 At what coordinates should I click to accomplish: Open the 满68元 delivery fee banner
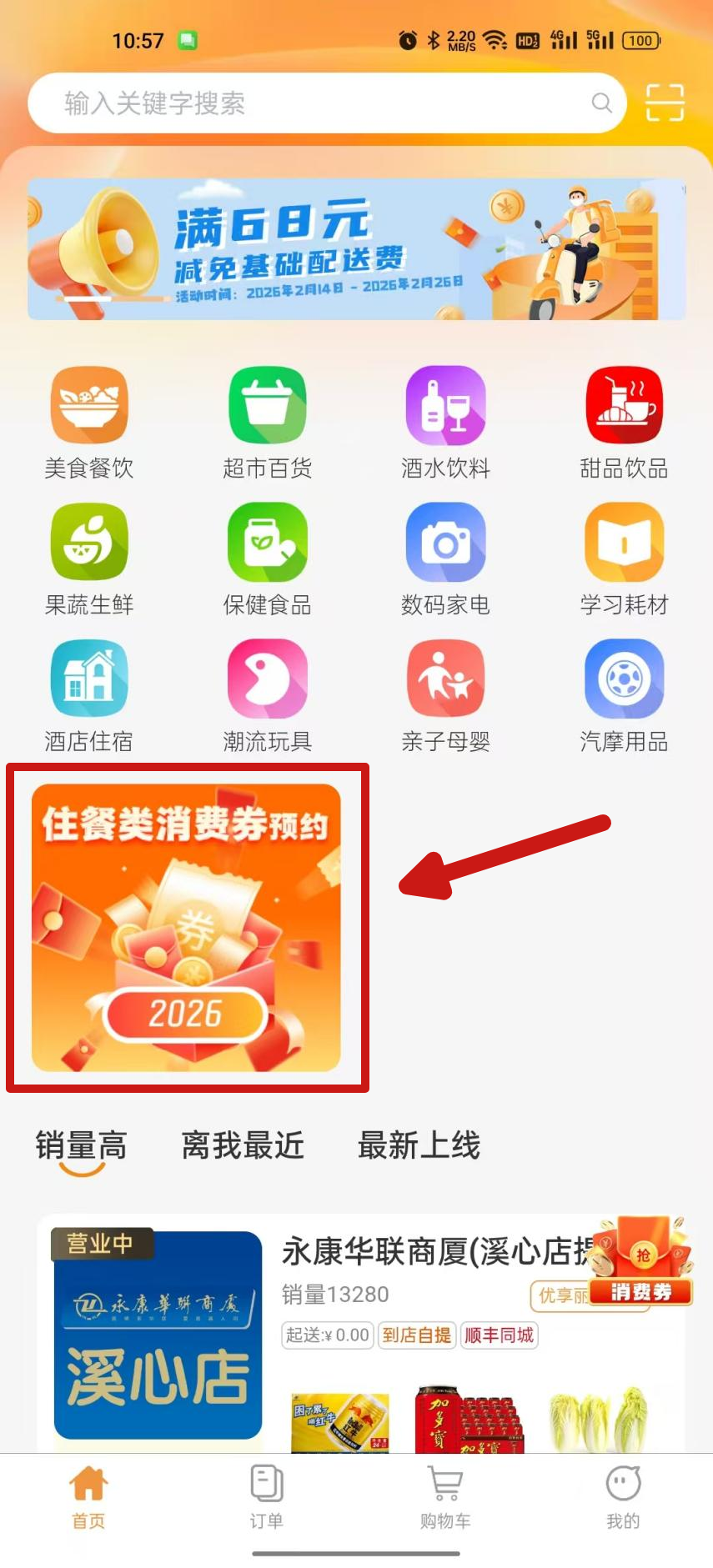point(357,249)
